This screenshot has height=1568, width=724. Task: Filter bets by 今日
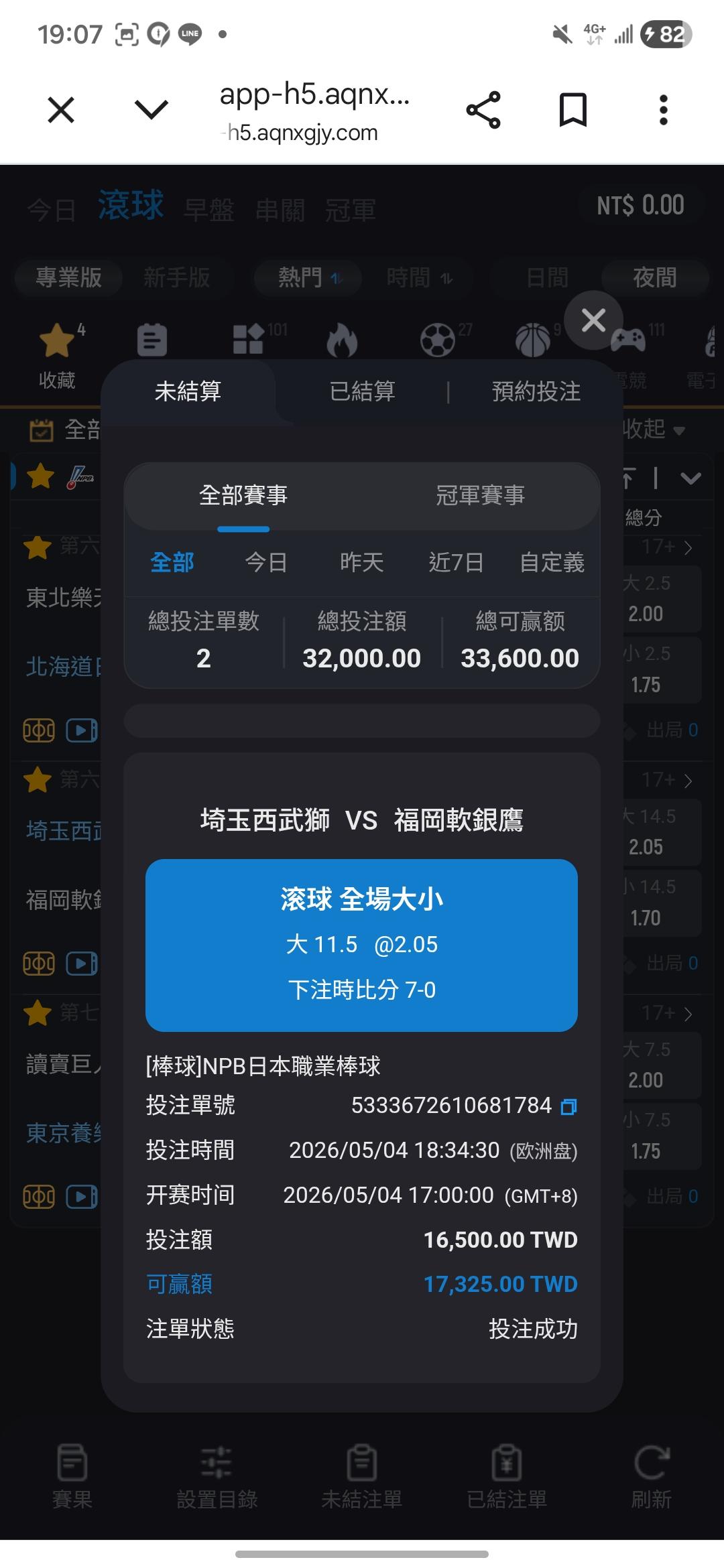click(x=266, y=562)
